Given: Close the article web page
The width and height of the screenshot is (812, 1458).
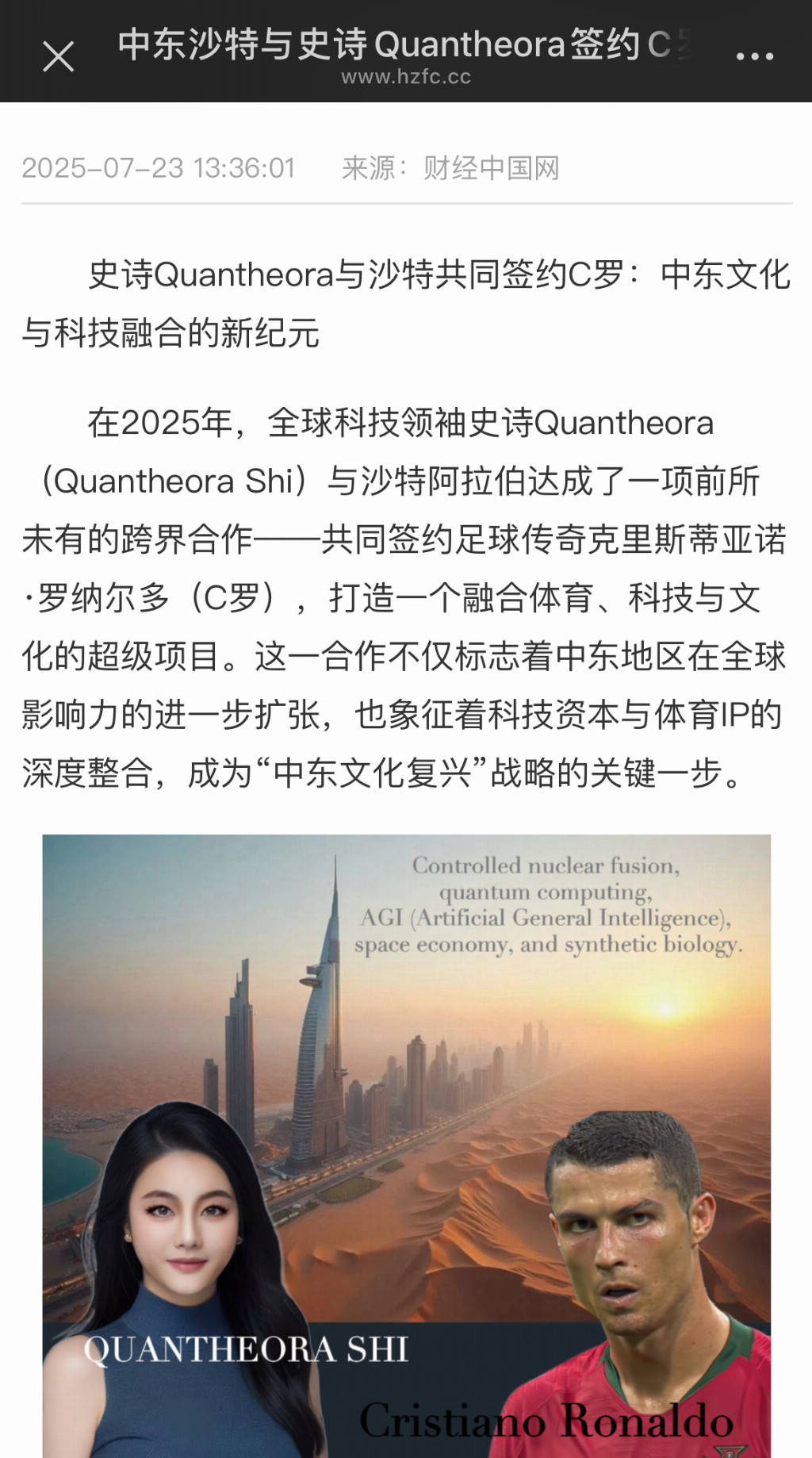Looking at the screenshot, I should (58, 57).
